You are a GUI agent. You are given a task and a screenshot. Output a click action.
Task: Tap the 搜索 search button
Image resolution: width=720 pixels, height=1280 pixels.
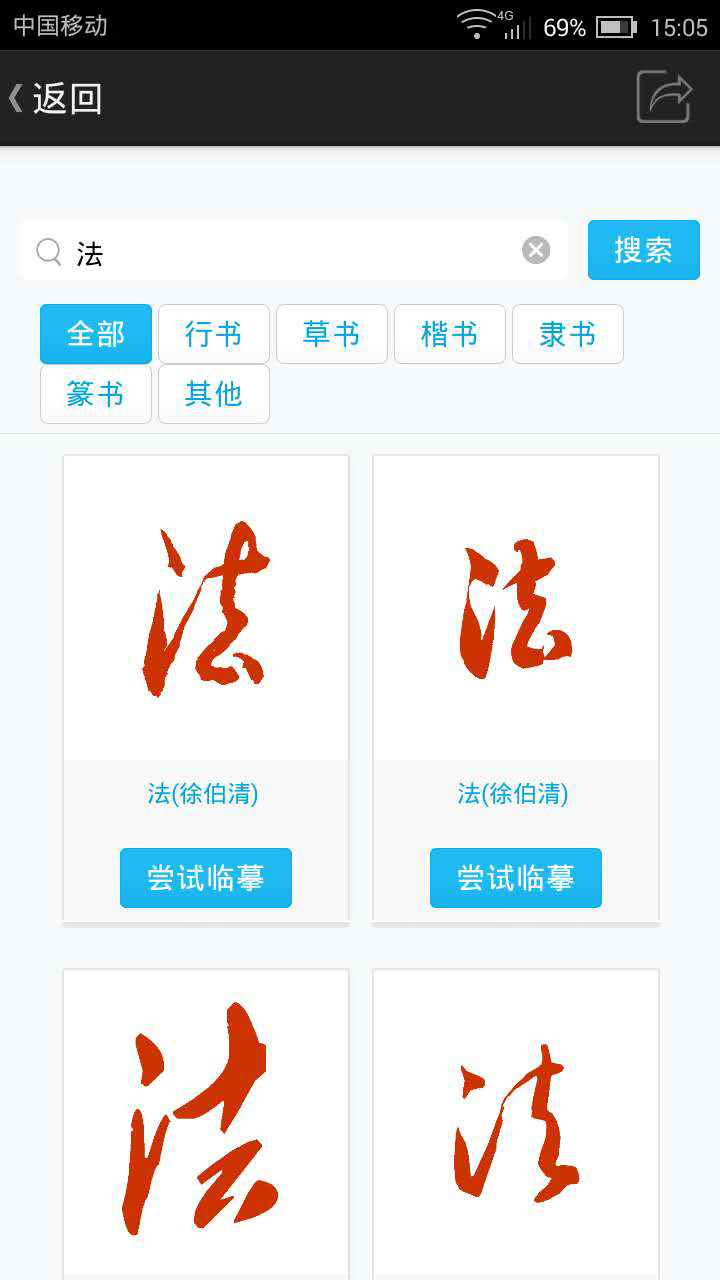(x=643, y=250)
